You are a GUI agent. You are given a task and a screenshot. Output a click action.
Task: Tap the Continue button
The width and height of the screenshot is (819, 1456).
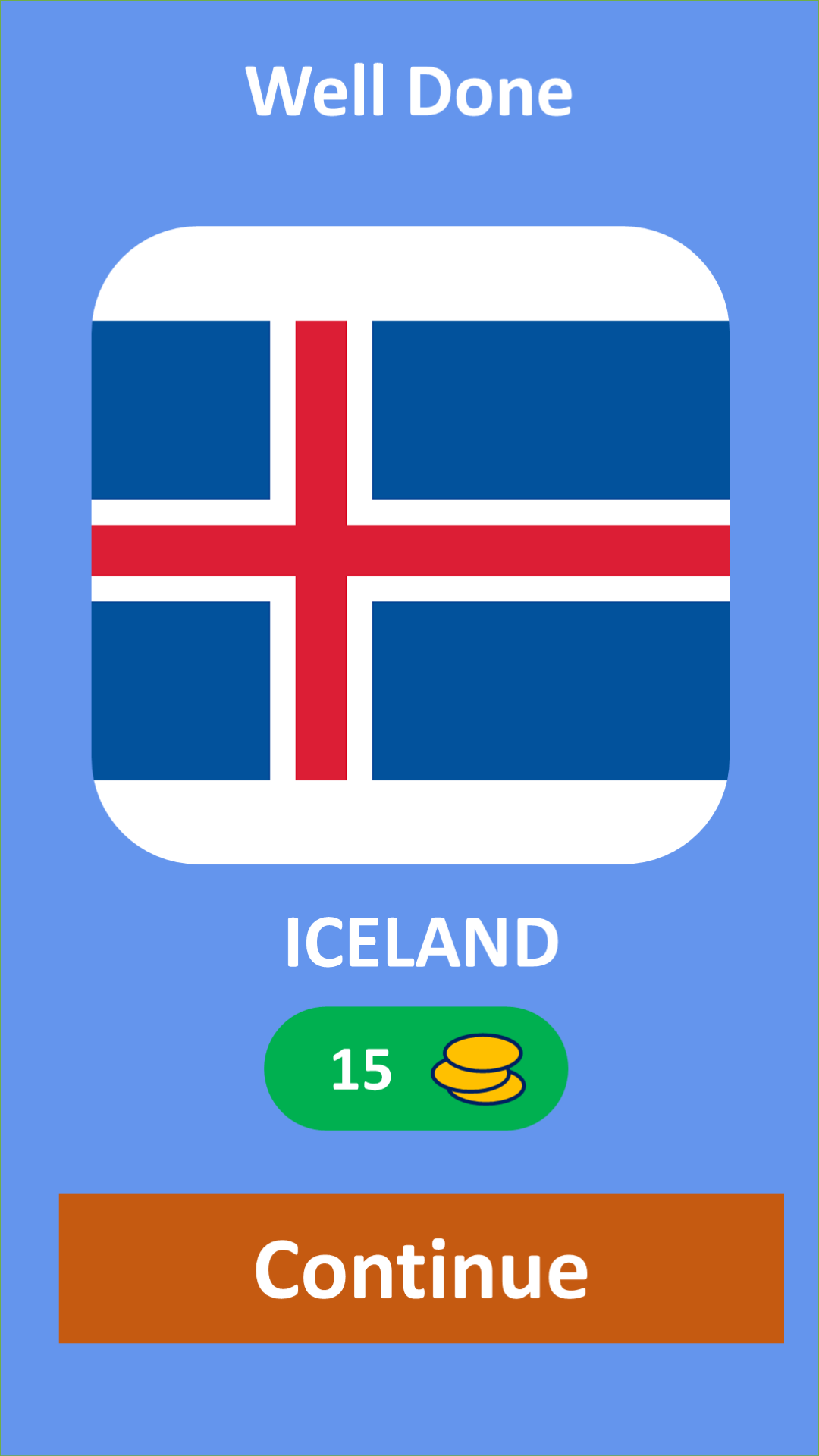pyautogui.click(x=421, y=1268)
